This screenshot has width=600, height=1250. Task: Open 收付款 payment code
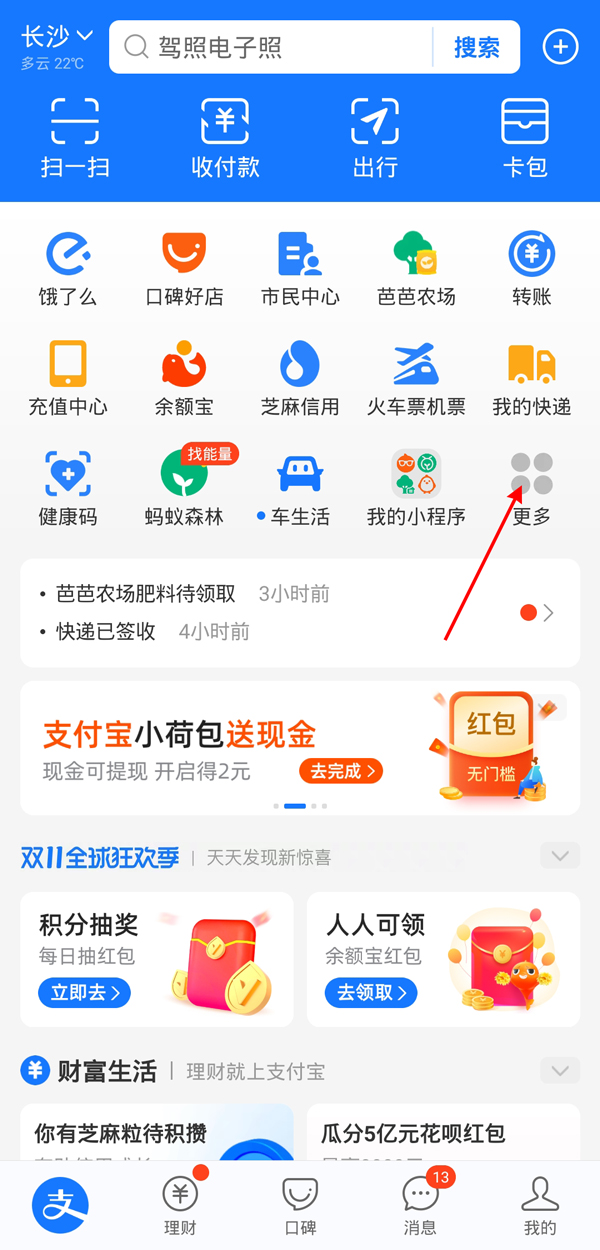[x=225, y=140]
